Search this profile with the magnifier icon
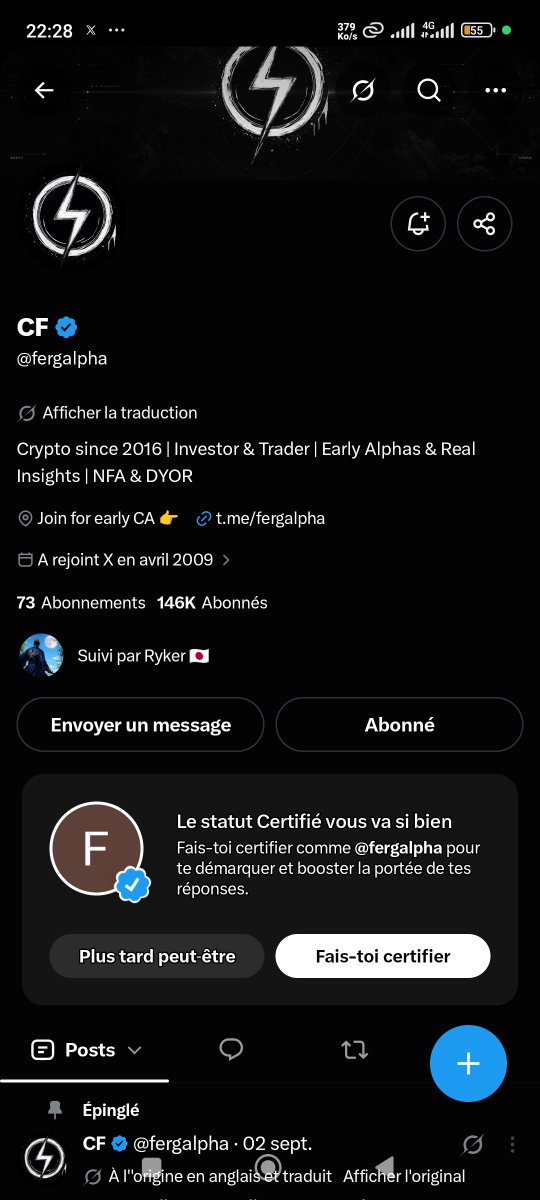 pos(429,90)
